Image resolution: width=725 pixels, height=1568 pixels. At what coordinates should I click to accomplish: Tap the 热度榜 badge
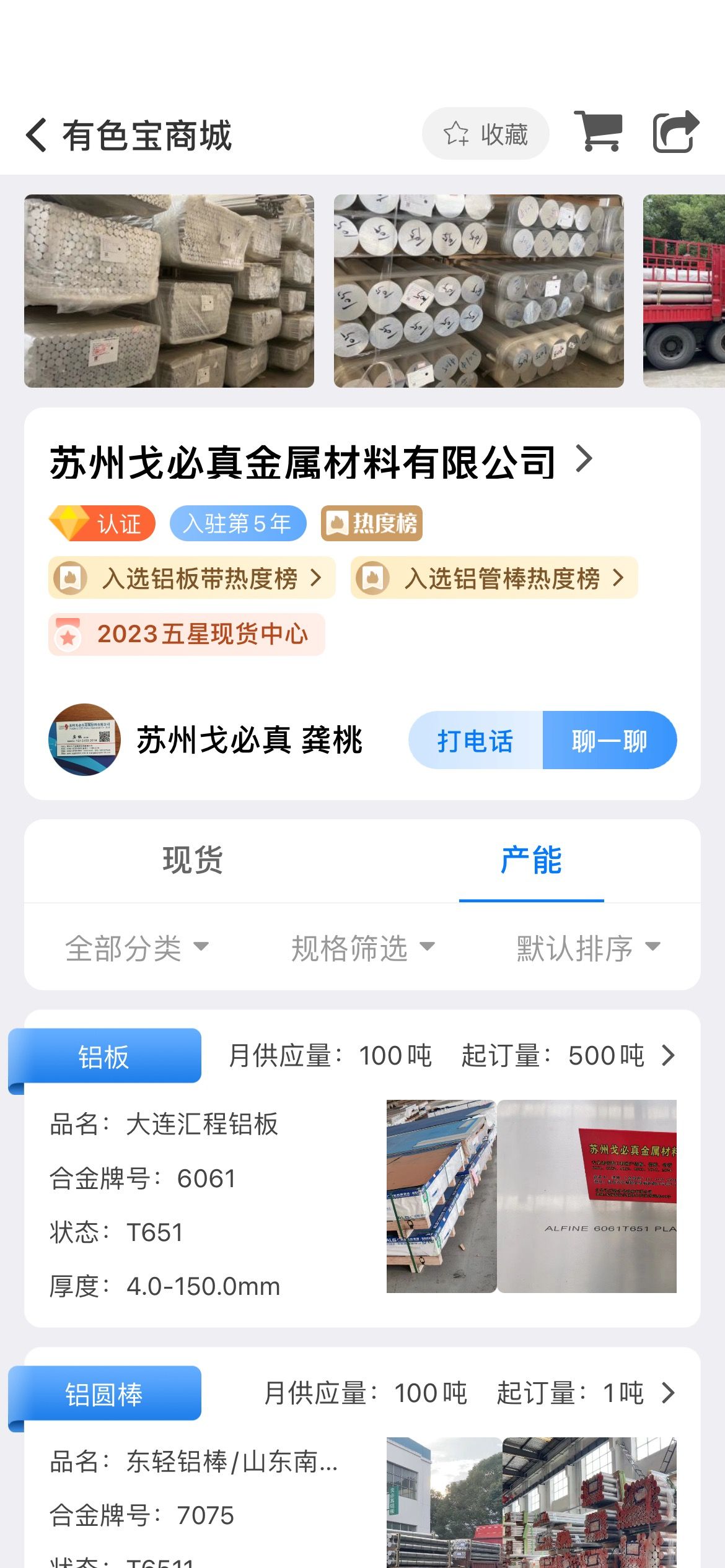coord(371,524)
